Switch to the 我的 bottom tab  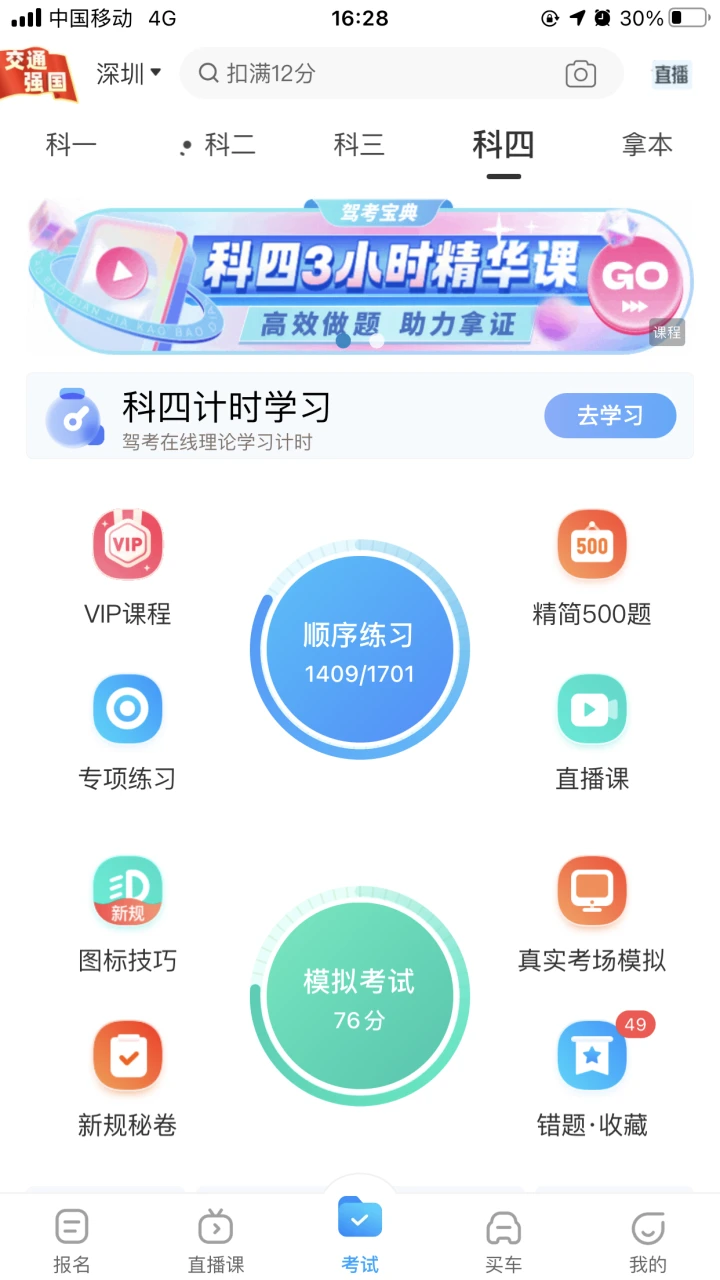click(x=648, y=1240)
